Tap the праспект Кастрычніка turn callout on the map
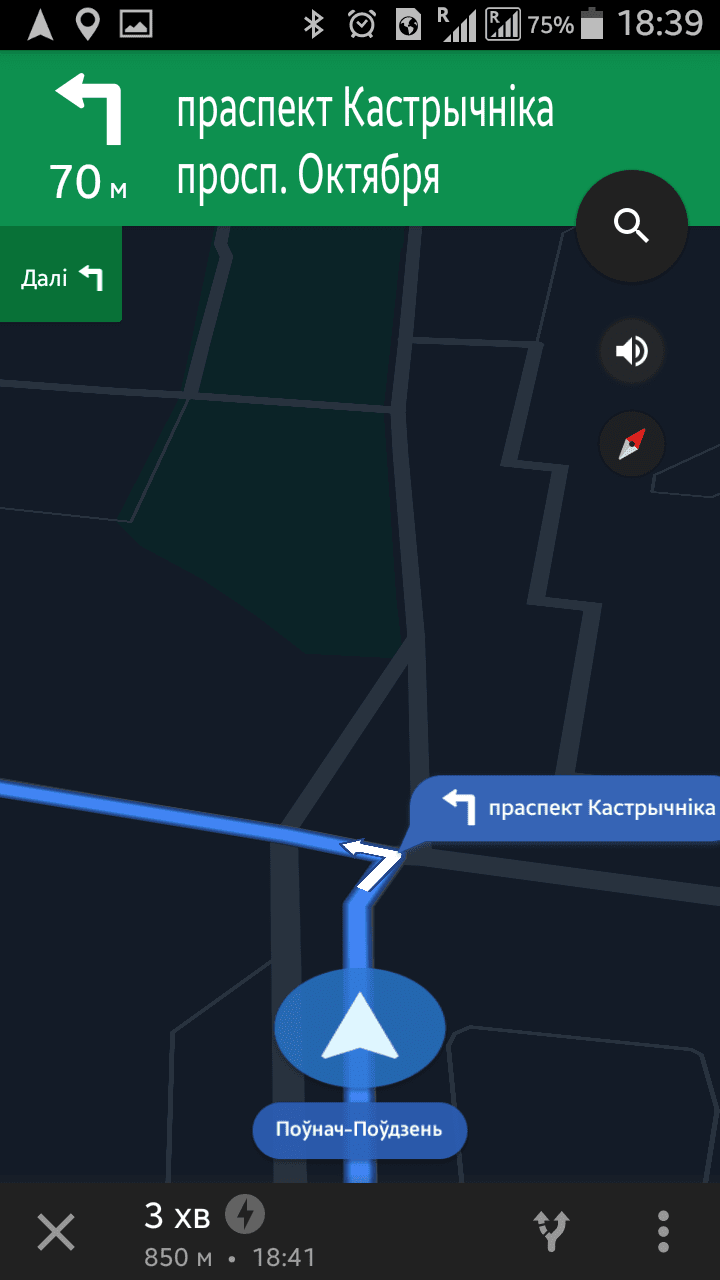The width and height of the screenshot is (720, 1280). (x=565, y=808)
